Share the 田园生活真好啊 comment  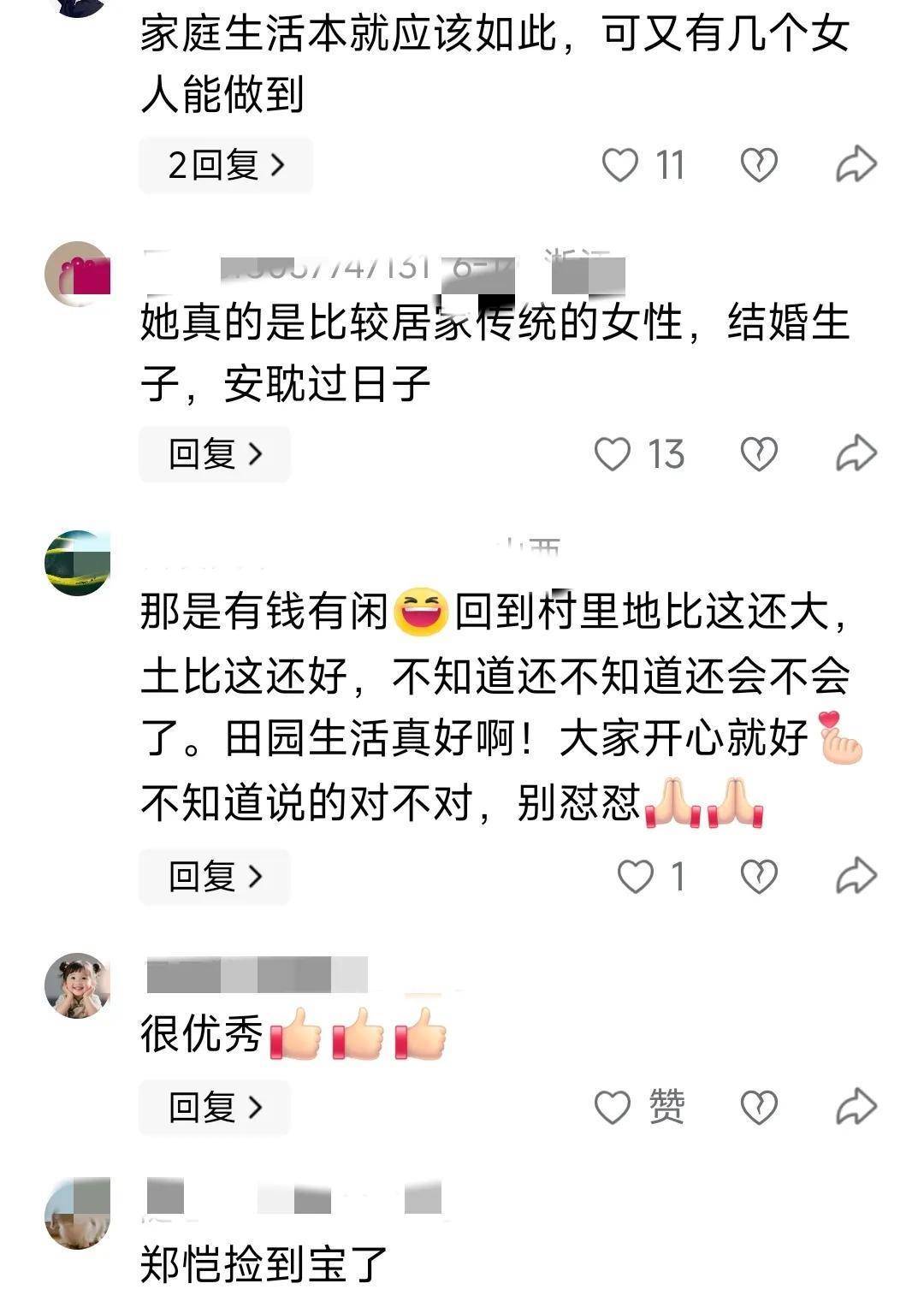(x=856, y=876)
